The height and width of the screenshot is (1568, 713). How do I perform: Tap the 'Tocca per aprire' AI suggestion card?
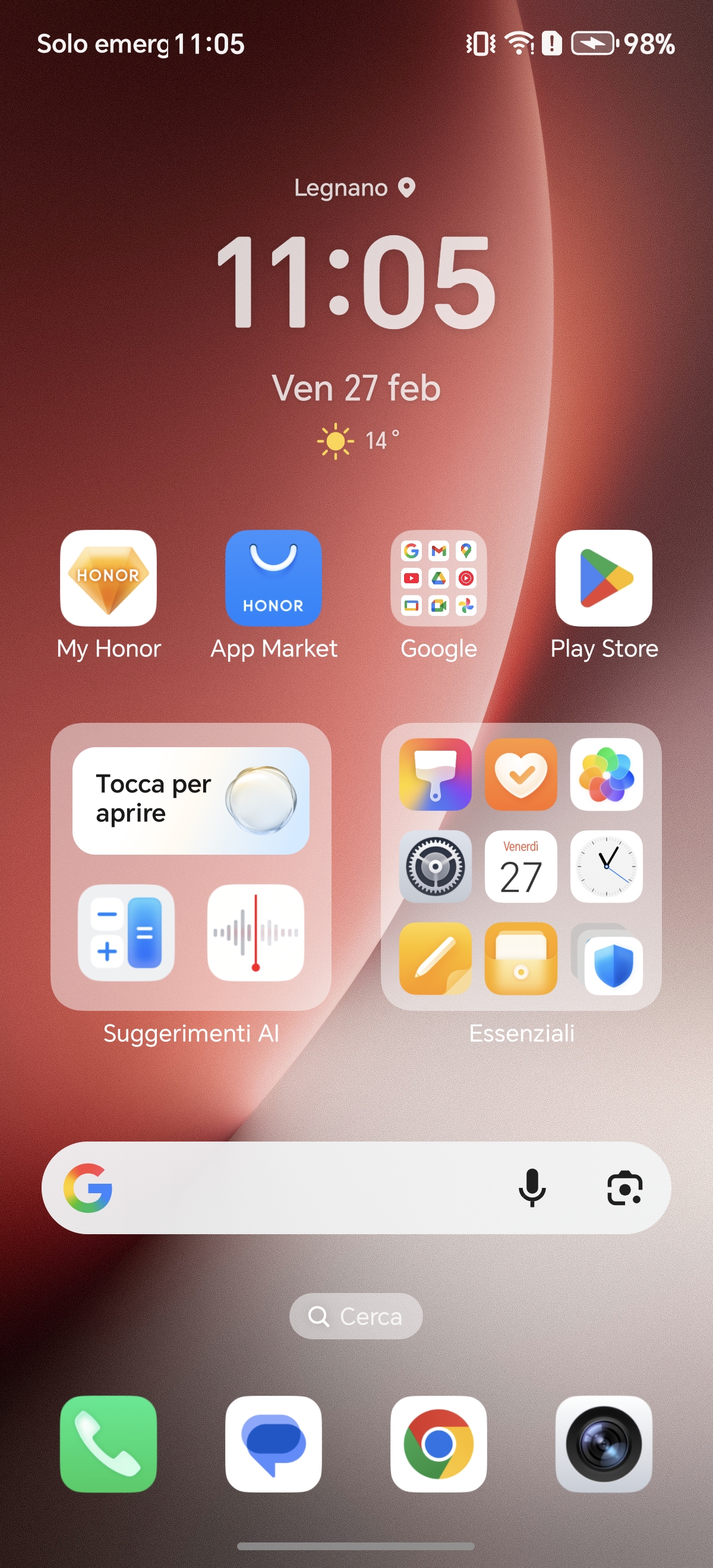tap(191, 801)
